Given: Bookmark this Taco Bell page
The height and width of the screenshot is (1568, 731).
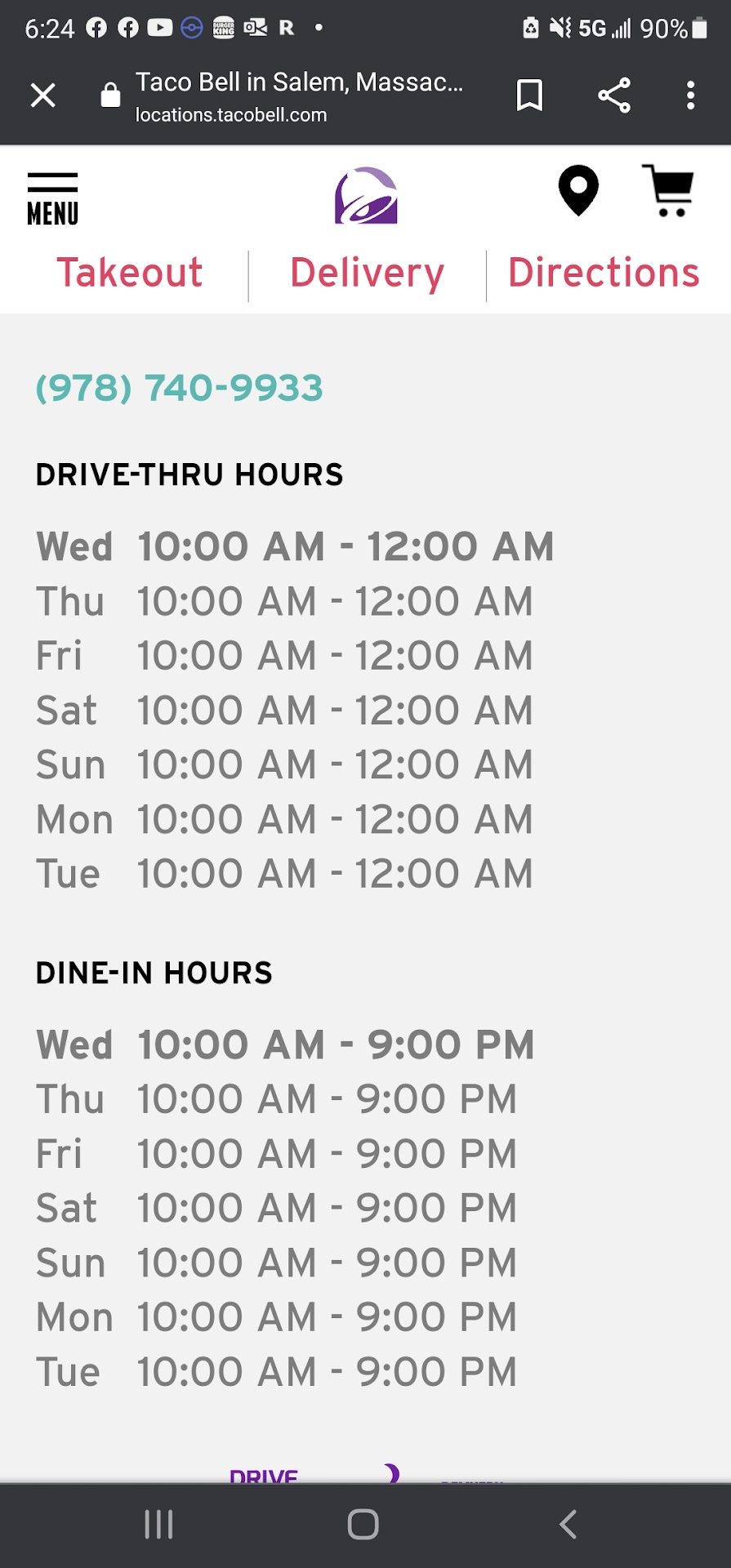Looking at the screenshot, I should click(x=529, y=96).
